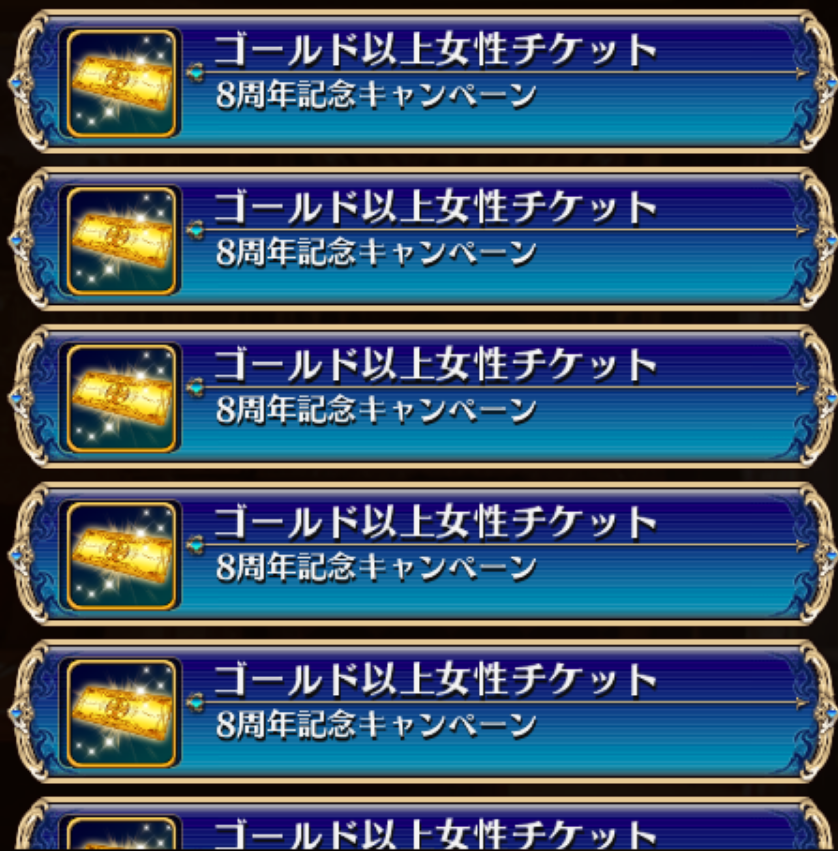The width and height of the screenshot is (838, 851).
Task: Select the gold ticket icon in the first row
Action: [x=120, y=80]
